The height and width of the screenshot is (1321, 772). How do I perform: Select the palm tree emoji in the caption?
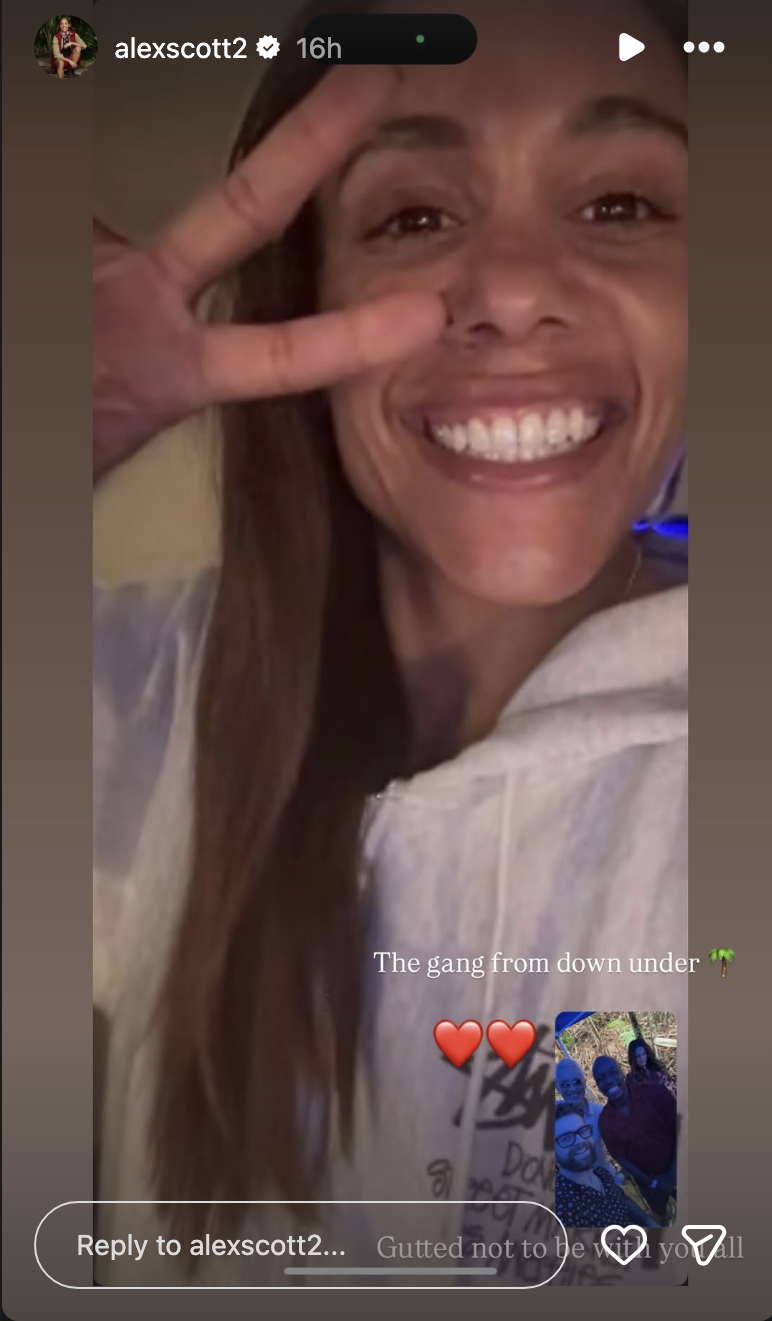tap(724, 962)
